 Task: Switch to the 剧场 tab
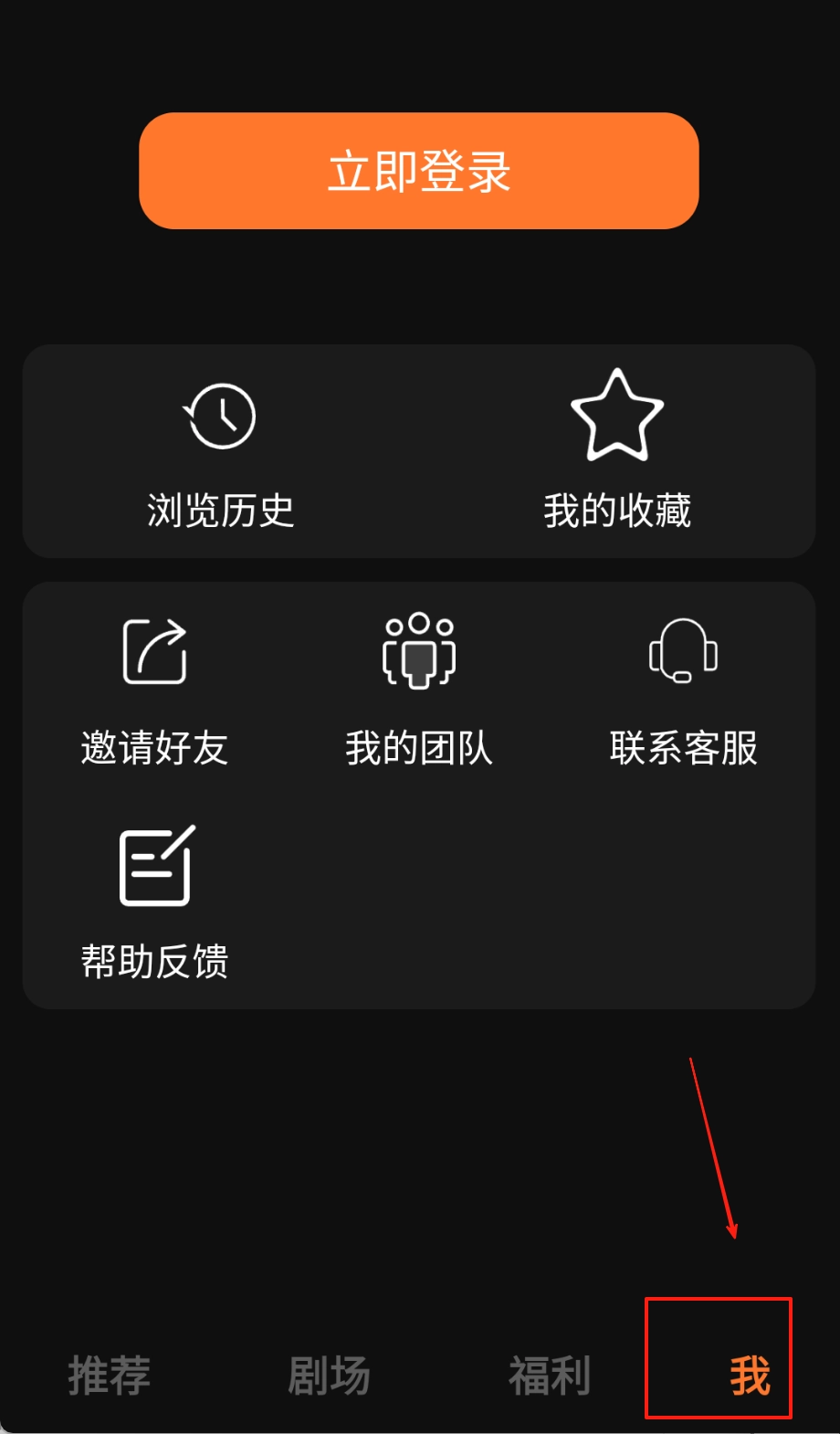pos(329,1375)
